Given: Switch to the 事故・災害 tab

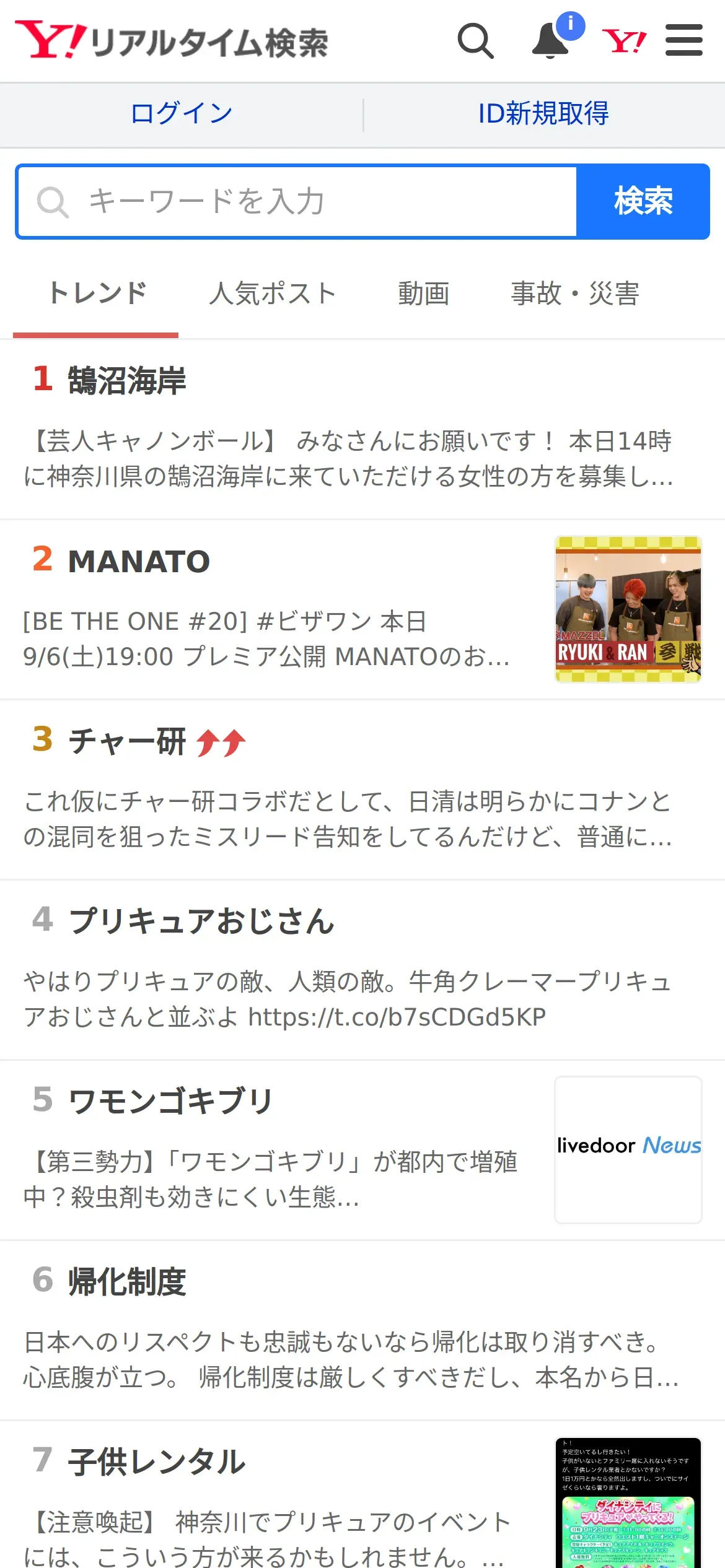Looking at the screenshot, I should coord(574,294).
